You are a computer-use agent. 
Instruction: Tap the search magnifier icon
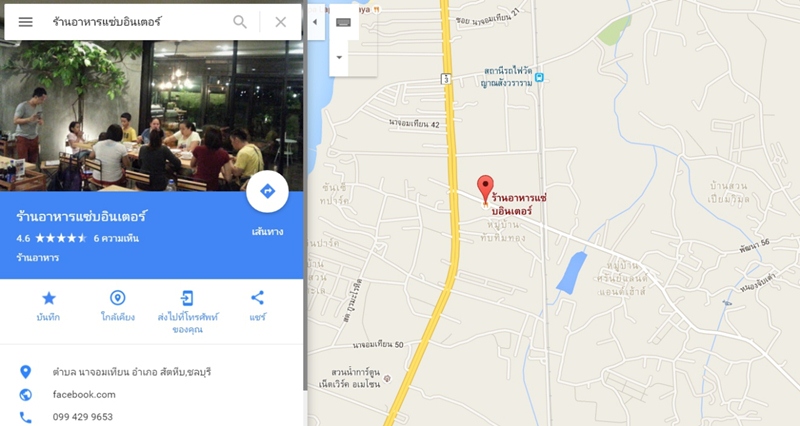click(x=240, y=21)
